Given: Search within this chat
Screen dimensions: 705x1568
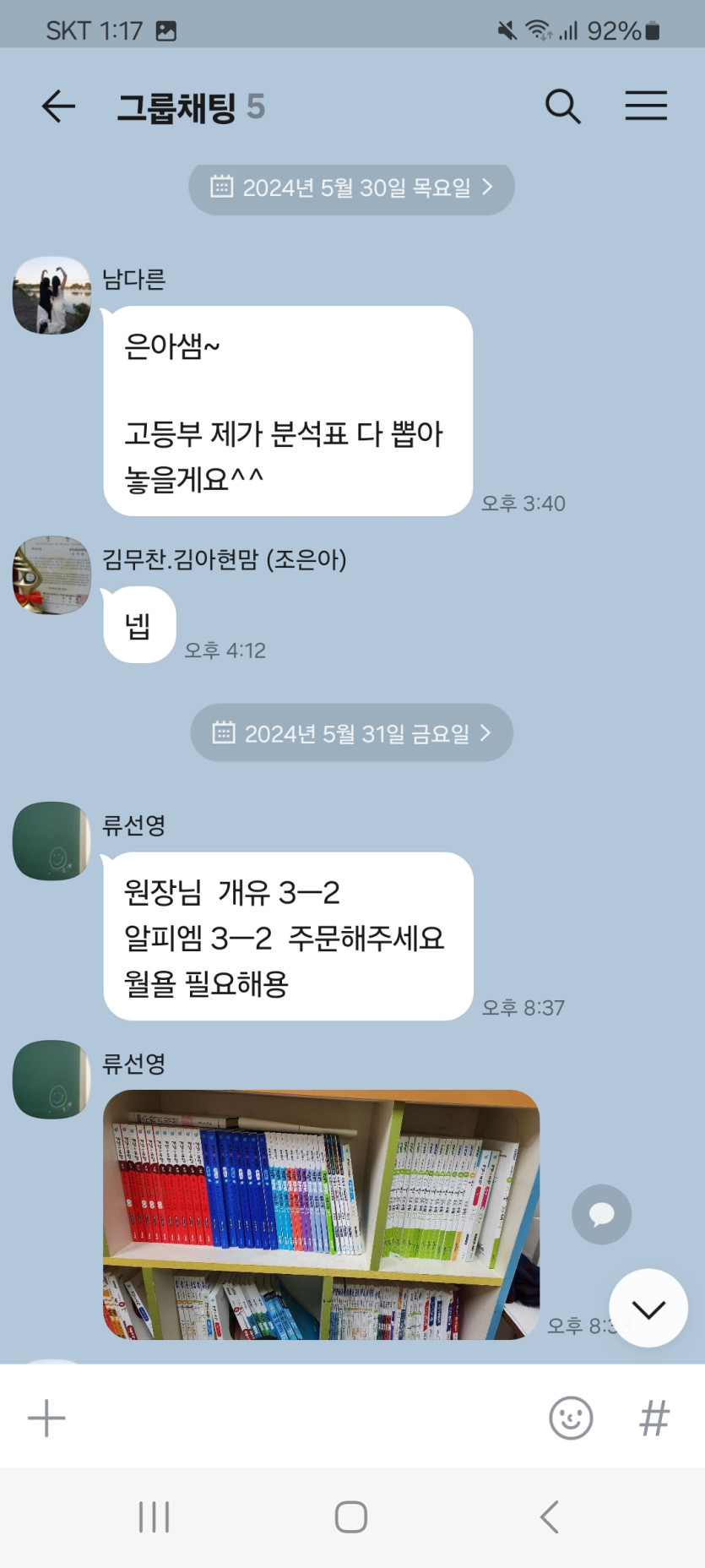Looking at the screenshot, I should coord(562,106).
